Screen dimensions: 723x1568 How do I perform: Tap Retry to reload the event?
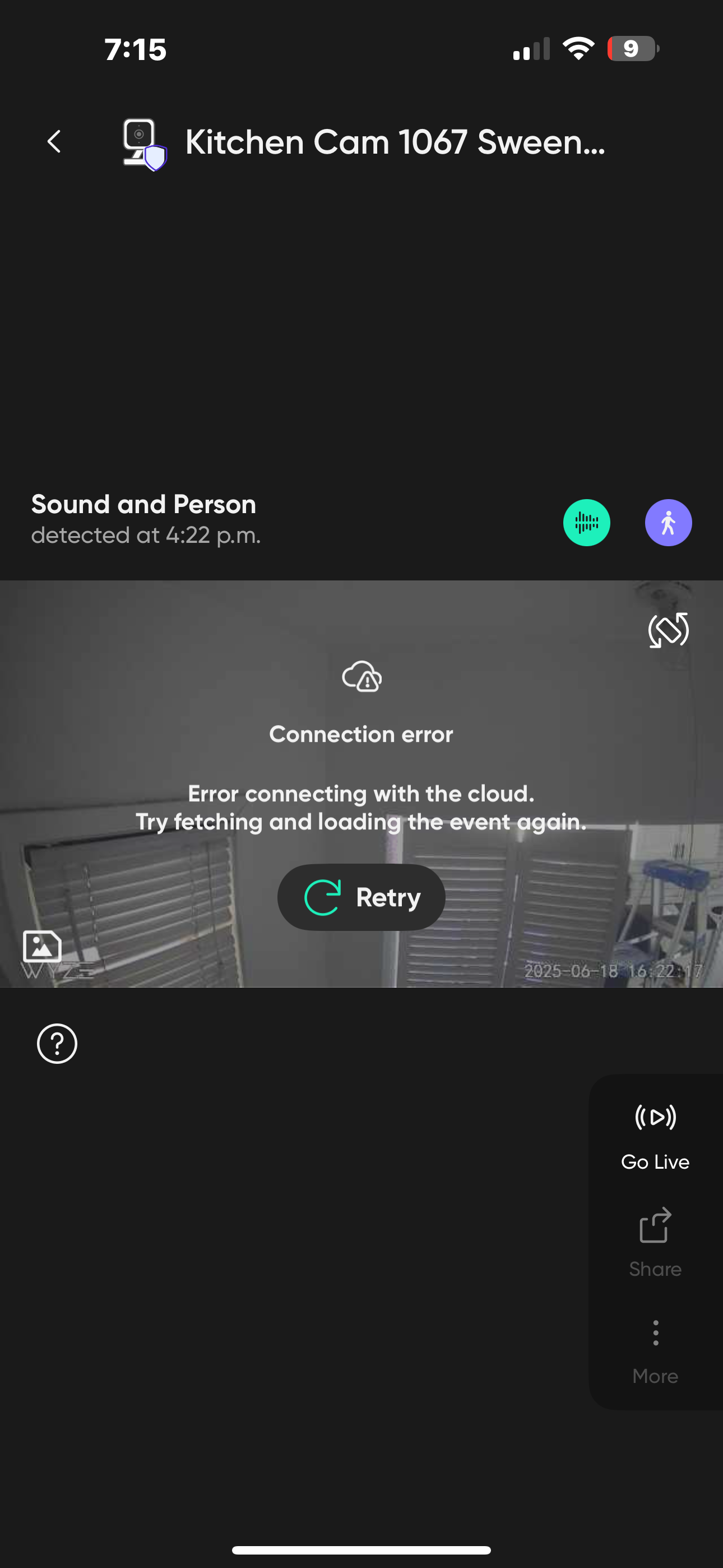click(361, 897)
